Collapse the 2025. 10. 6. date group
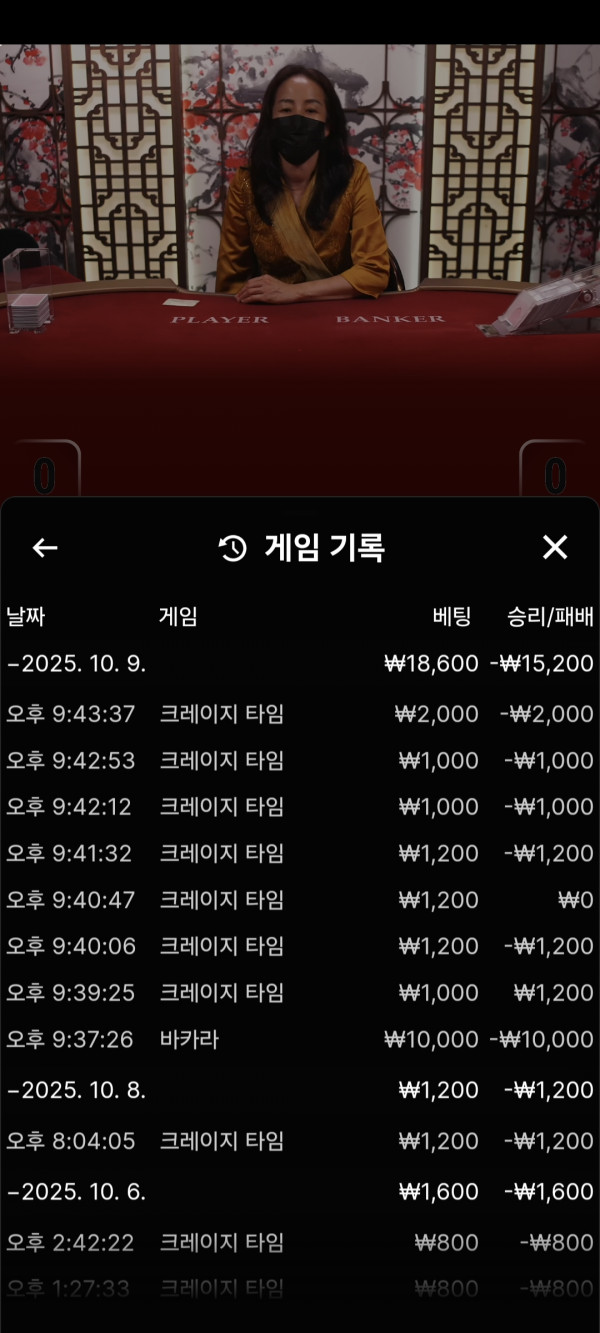The image size is (600, 1333). pyautogui.click(x=77, y=1192)
